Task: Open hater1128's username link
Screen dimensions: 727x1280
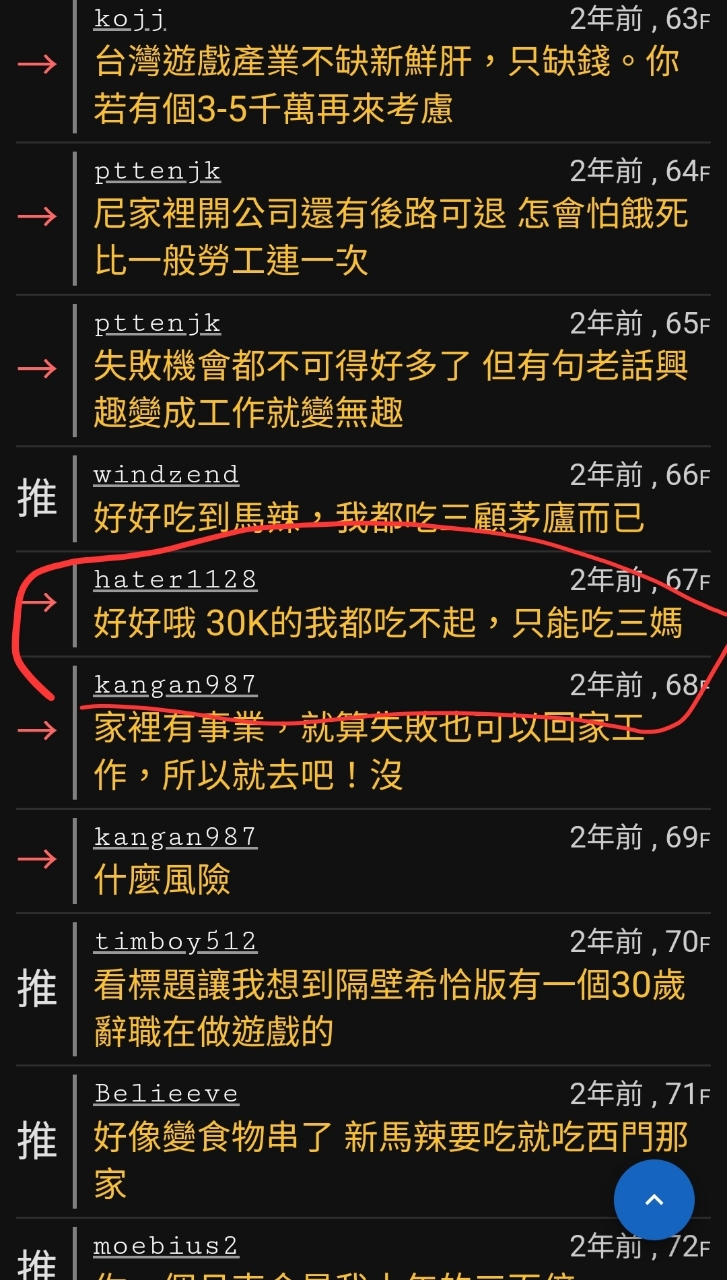Action: 175,579
